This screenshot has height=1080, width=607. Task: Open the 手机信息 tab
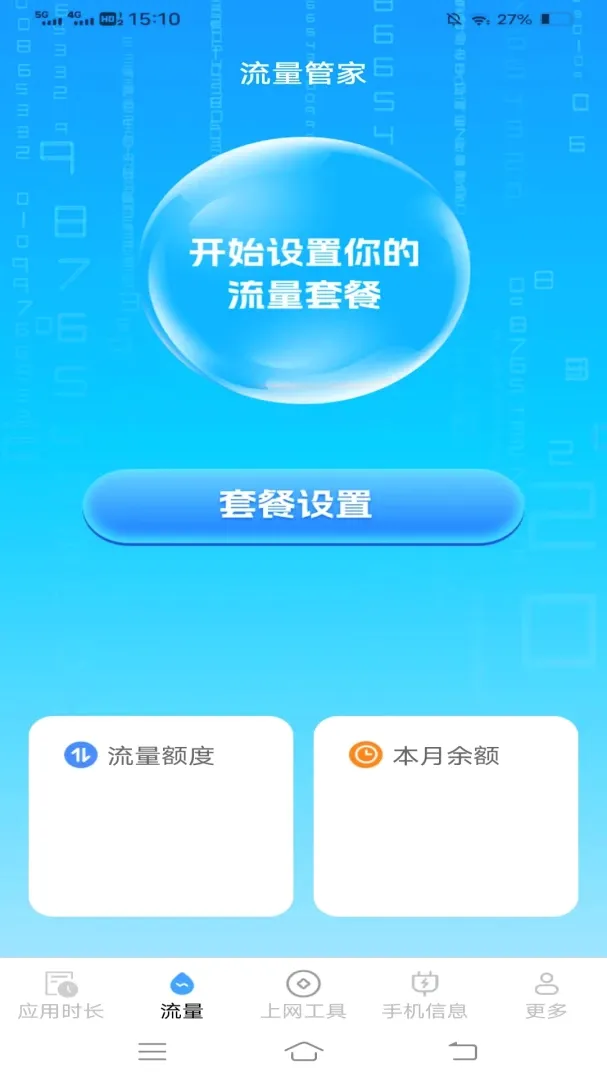[x=424, y=995]
